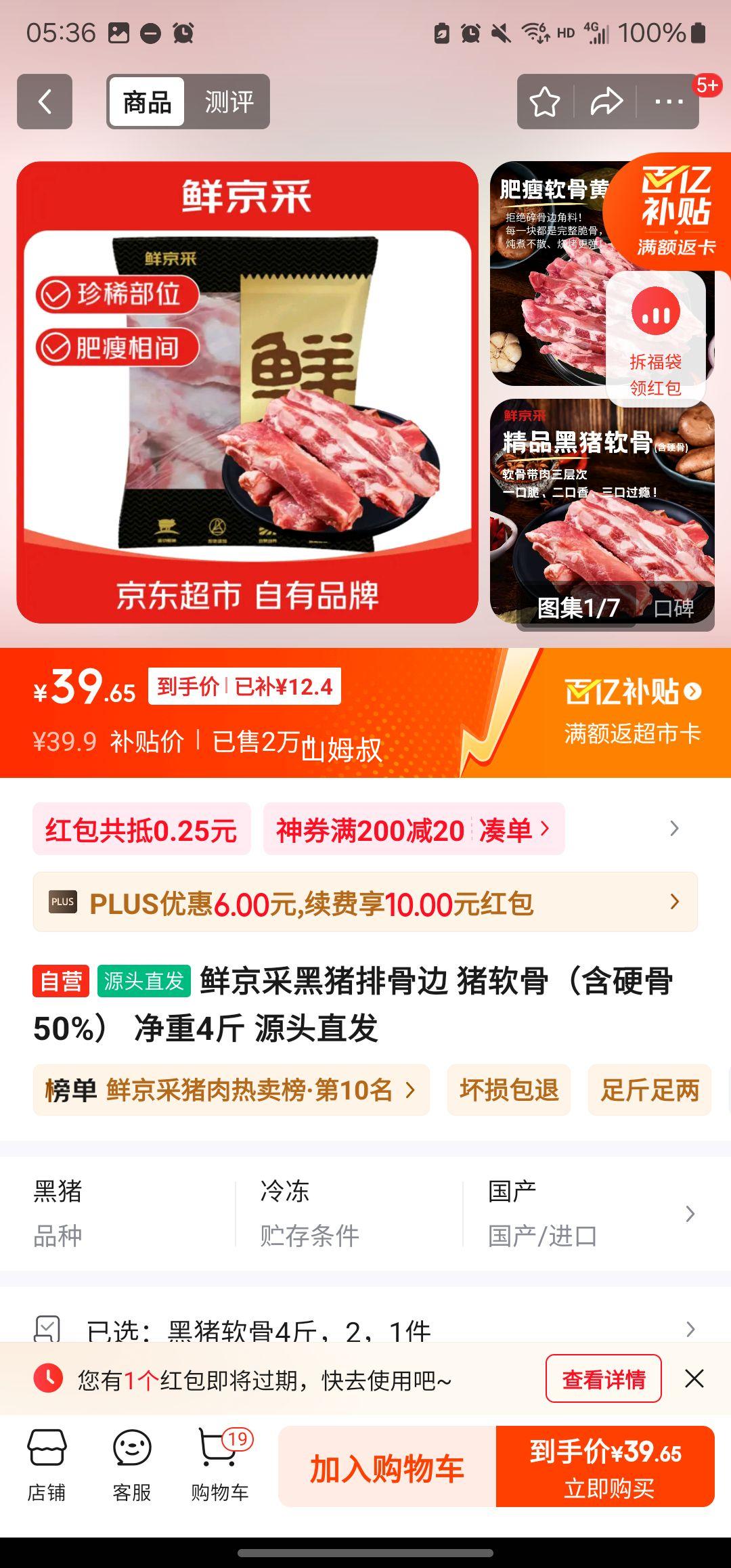Image resolution: width=731 pixels, height=1568 pixels.
Task: Open the three-dot overflow menu
Action: click(x=668, y=102)
